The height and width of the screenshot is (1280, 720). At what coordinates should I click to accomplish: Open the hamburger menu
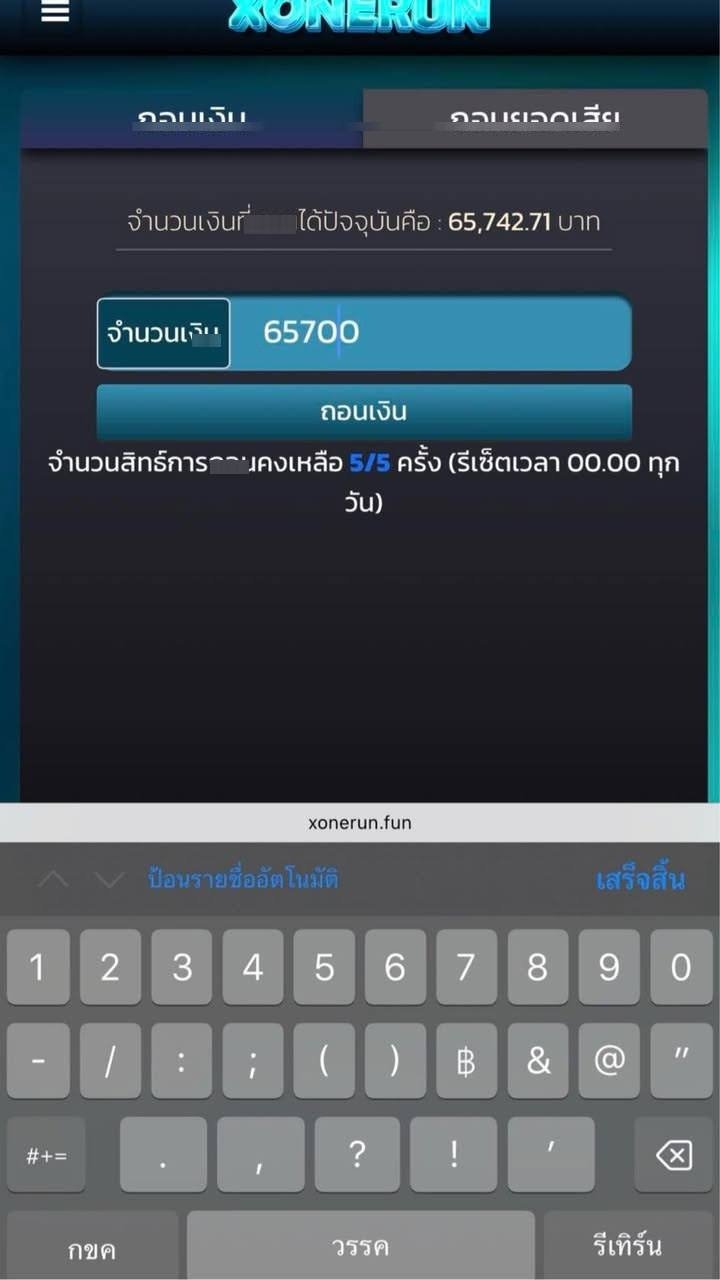coord(55,11)
